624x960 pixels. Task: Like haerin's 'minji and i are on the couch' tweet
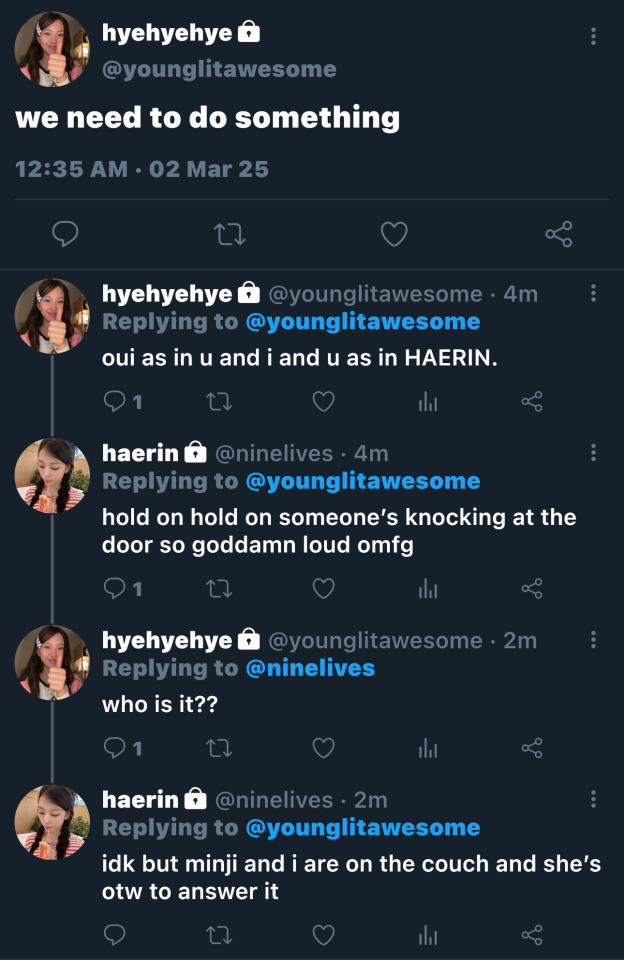point(323,935)
